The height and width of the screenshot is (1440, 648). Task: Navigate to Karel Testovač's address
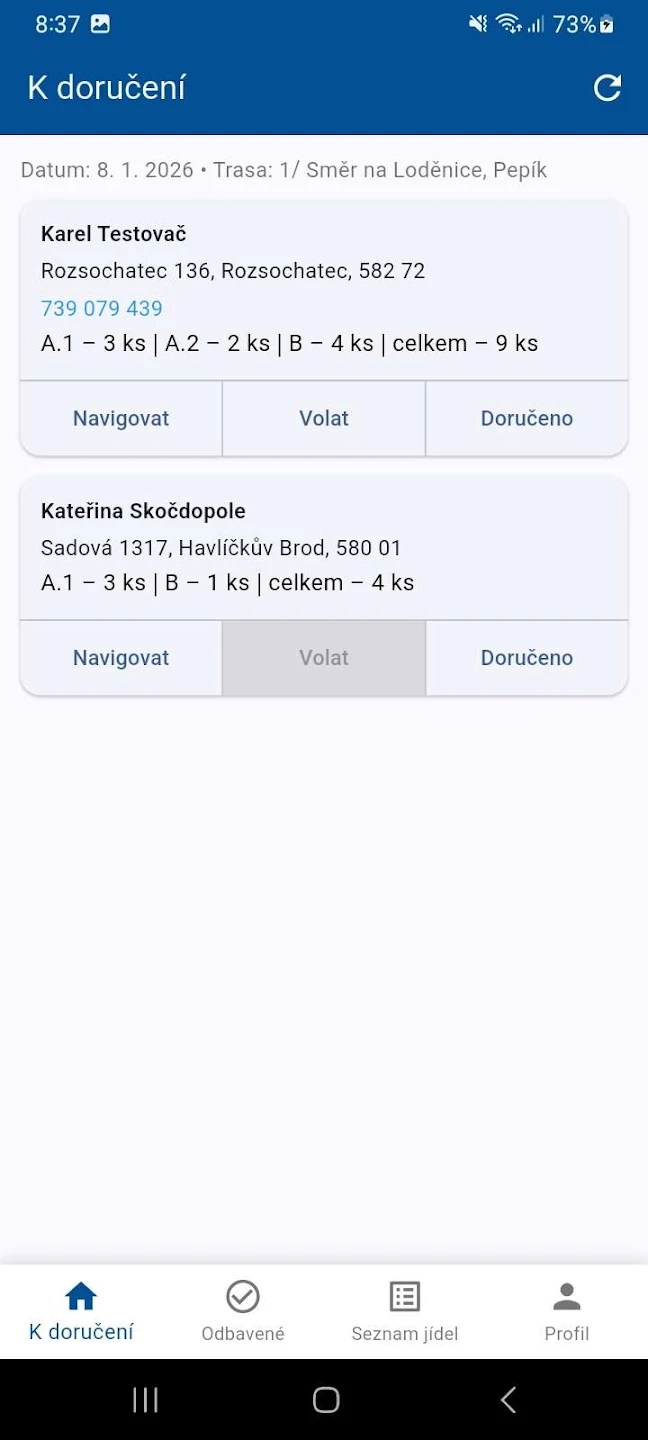121,418
